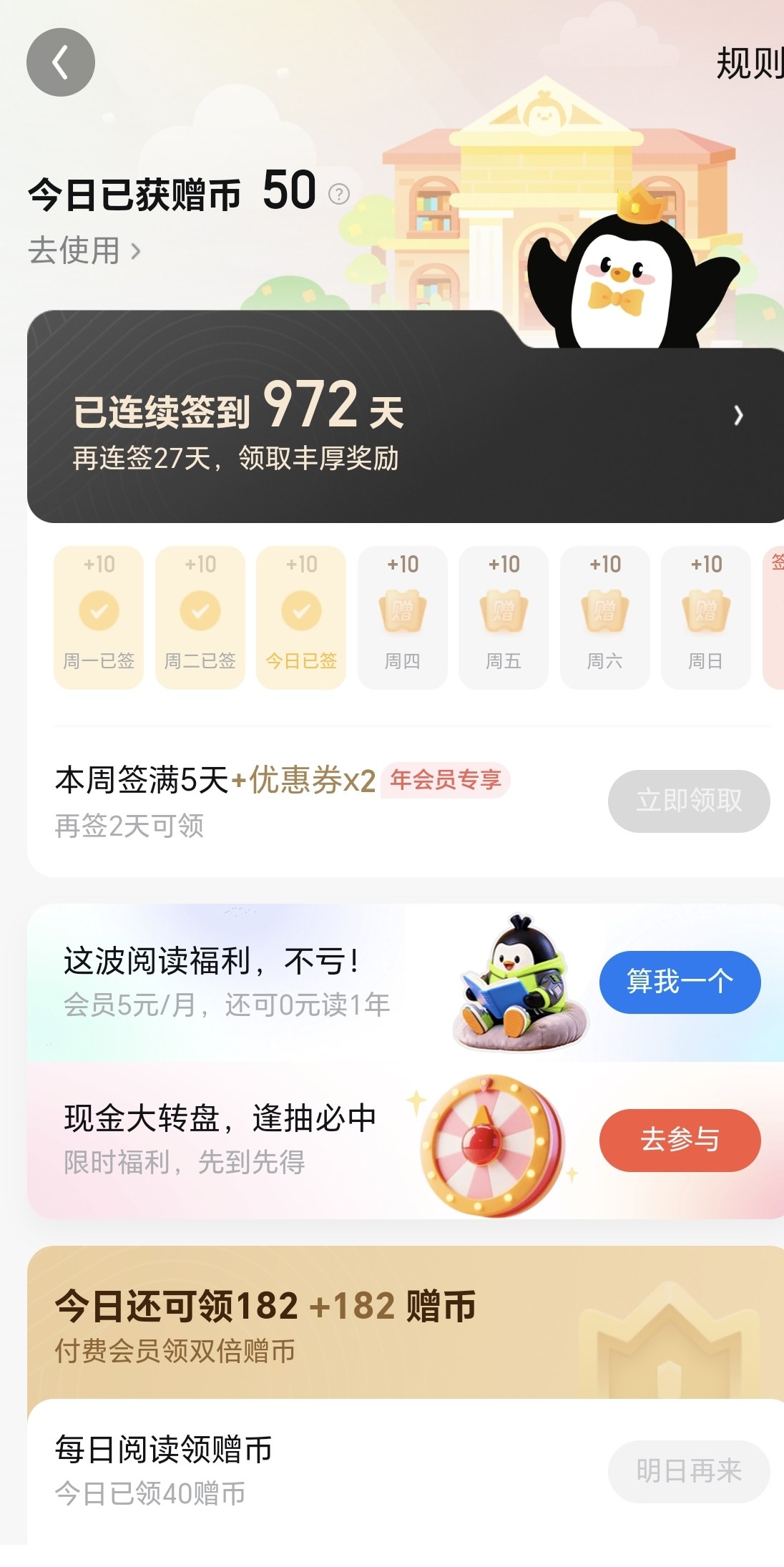Viewport: 784px width, 1567px height.
Task: Open the 规则 rules page
Action: [x=749, y=64]
